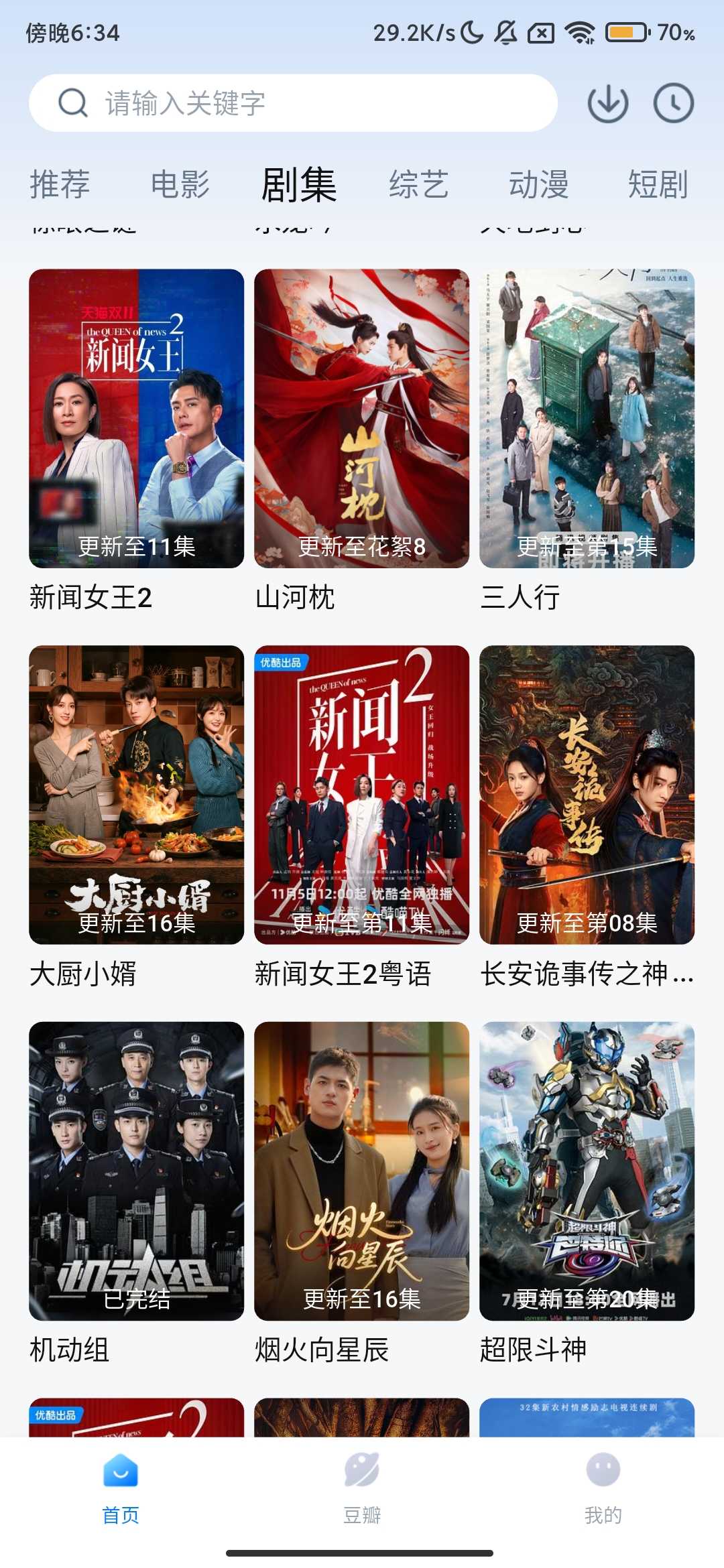Go to the 豆瓣 bottom tab
This screenshot has width=724, height=1568.
point(362,1484)
